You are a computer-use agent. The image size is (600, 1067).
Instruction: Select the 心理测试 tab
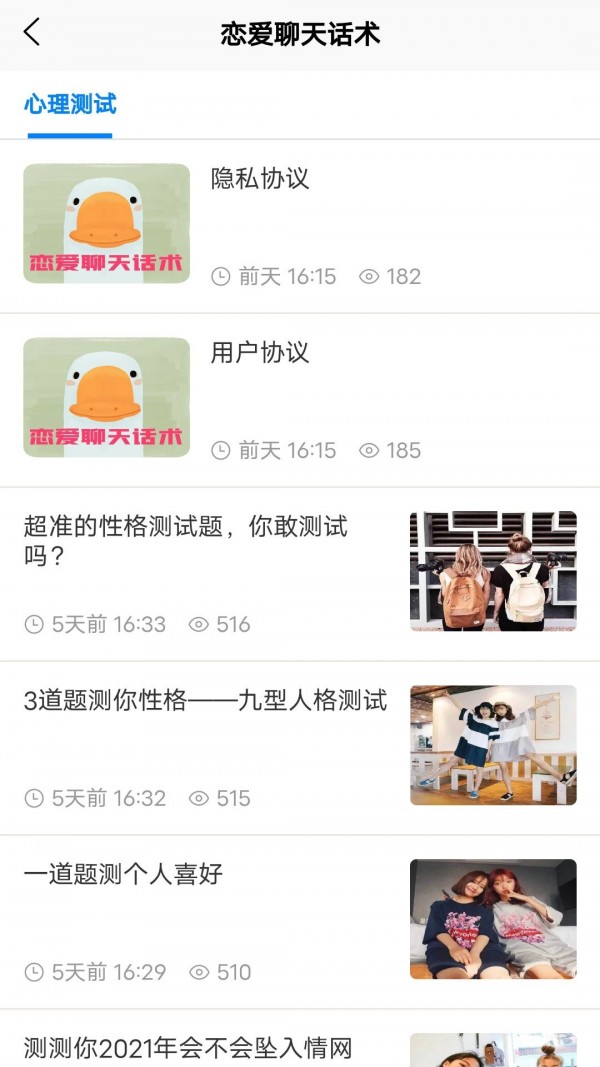(70, 104)
